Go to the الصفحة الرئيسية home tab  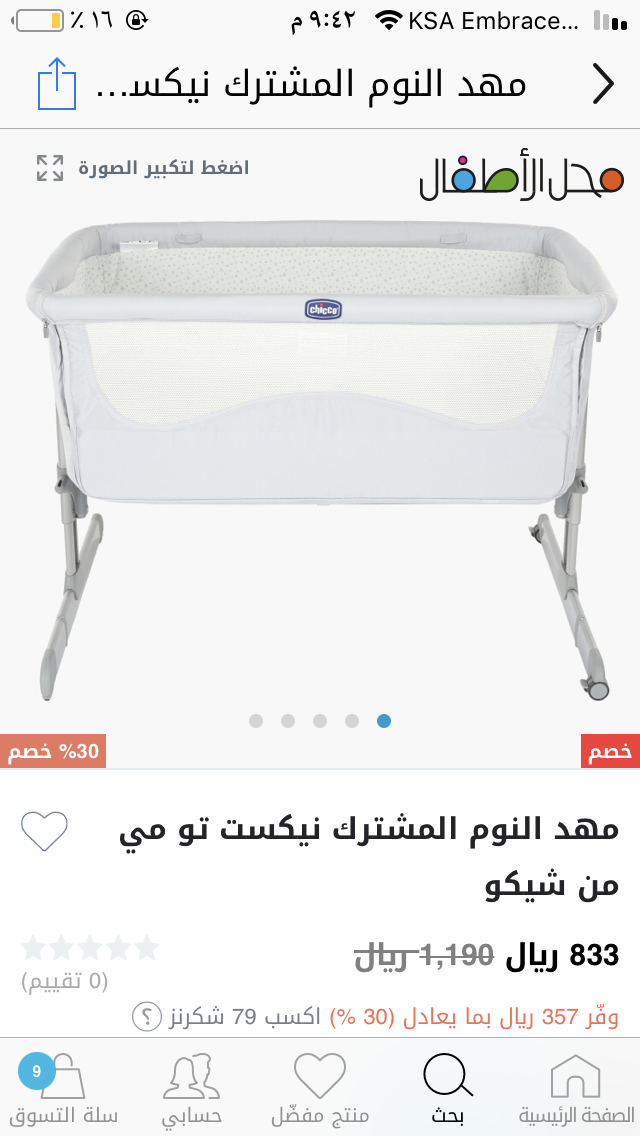coord(575,1088)
